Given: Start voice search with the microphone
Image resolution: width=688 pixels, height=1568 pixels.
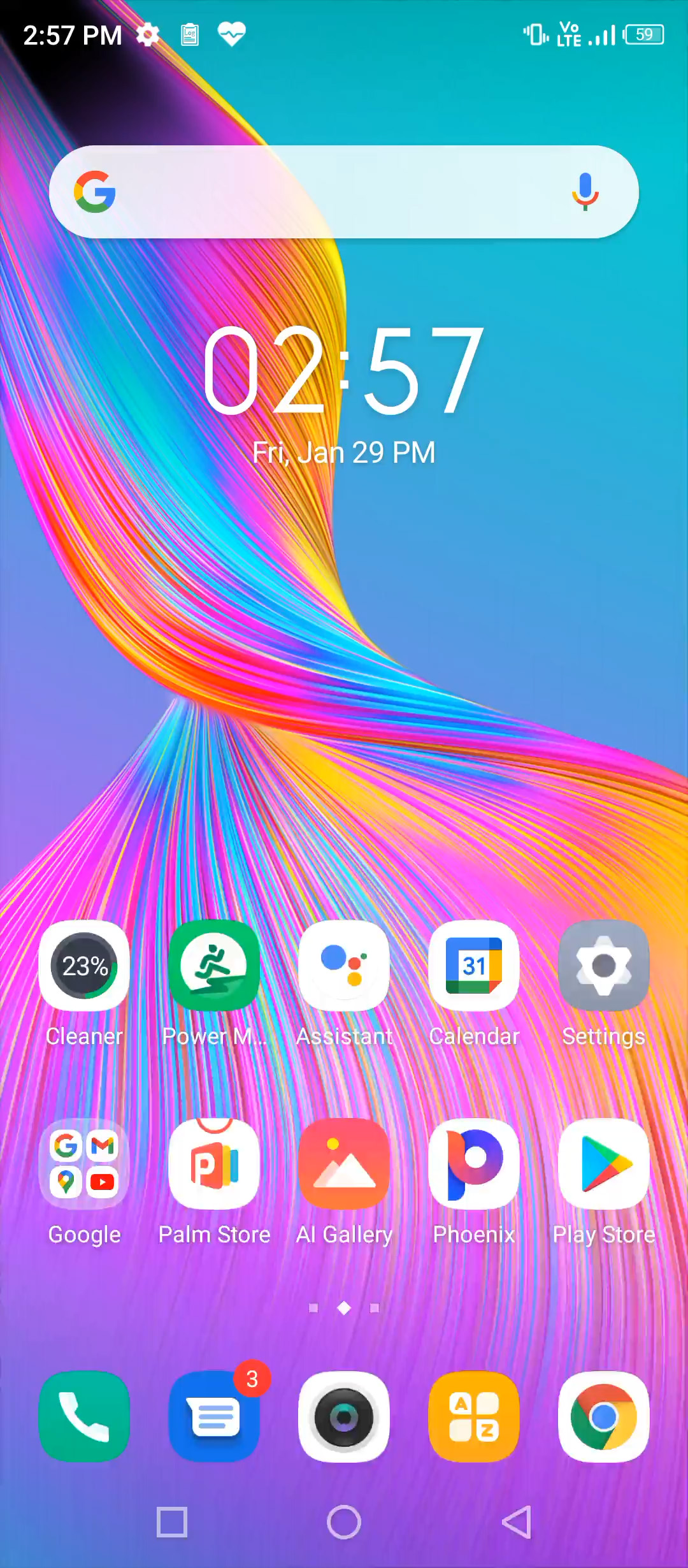Looking at the screenshot, I should pyautogui.click(x=585, y=192).
